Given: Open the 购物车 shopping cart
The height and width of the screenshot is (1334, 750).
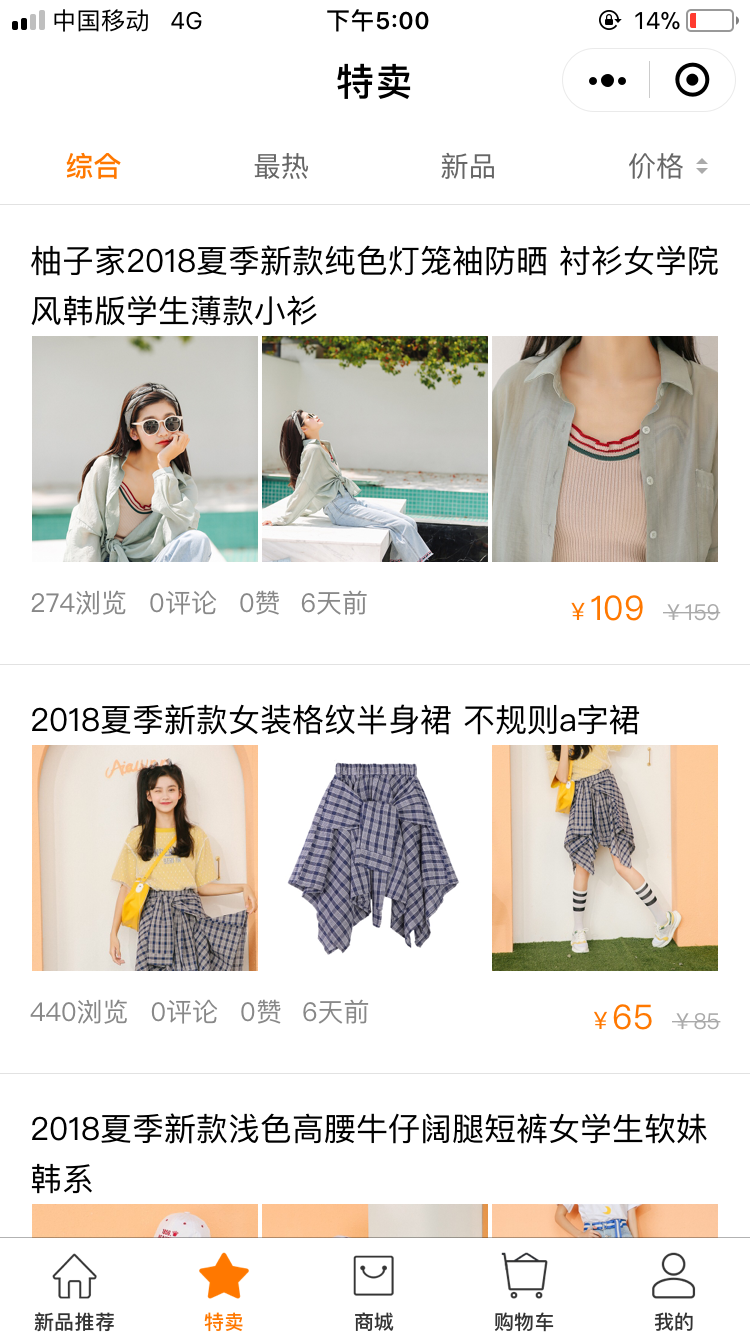Looking at the screenshot, I should pyautogui.click(x=524, y=1292).
